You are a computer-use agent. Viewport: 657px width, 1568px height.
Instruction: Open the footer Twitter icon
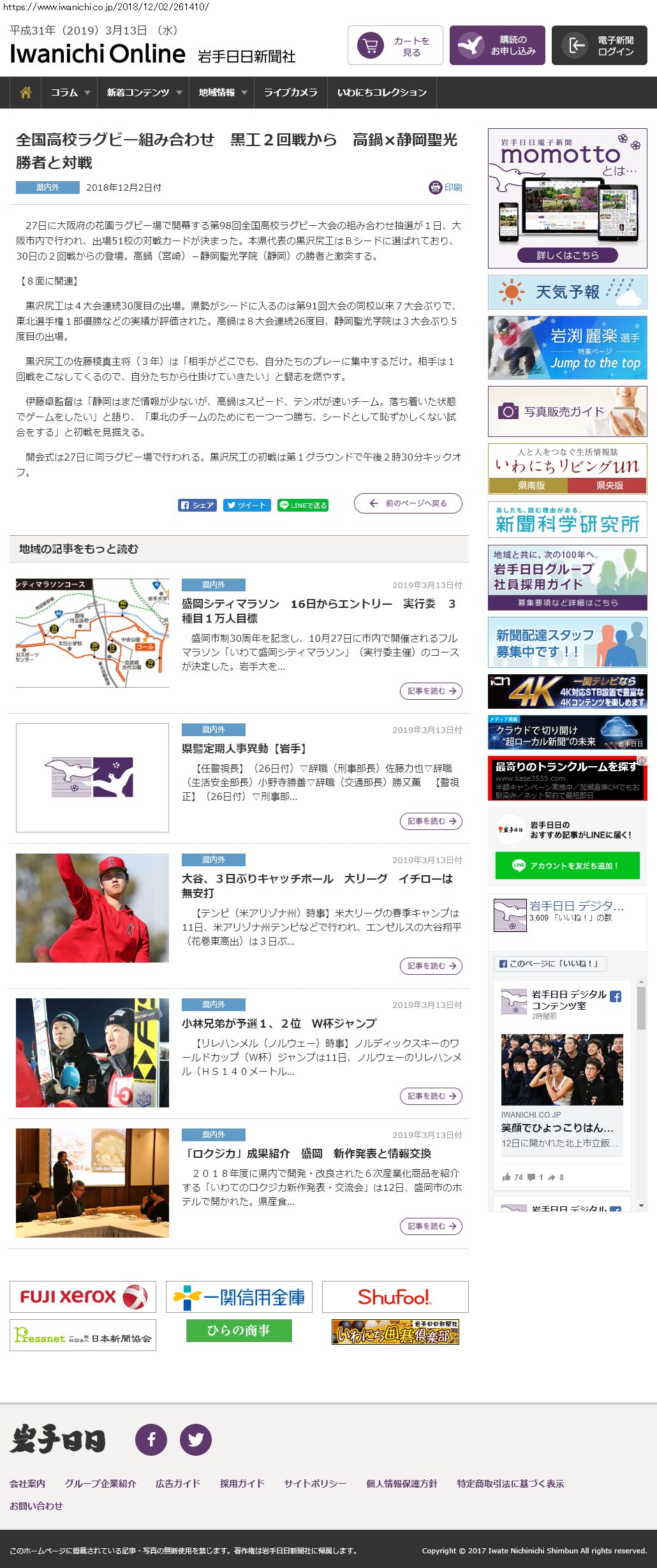pyautogui.click(x=195, y=1440)
